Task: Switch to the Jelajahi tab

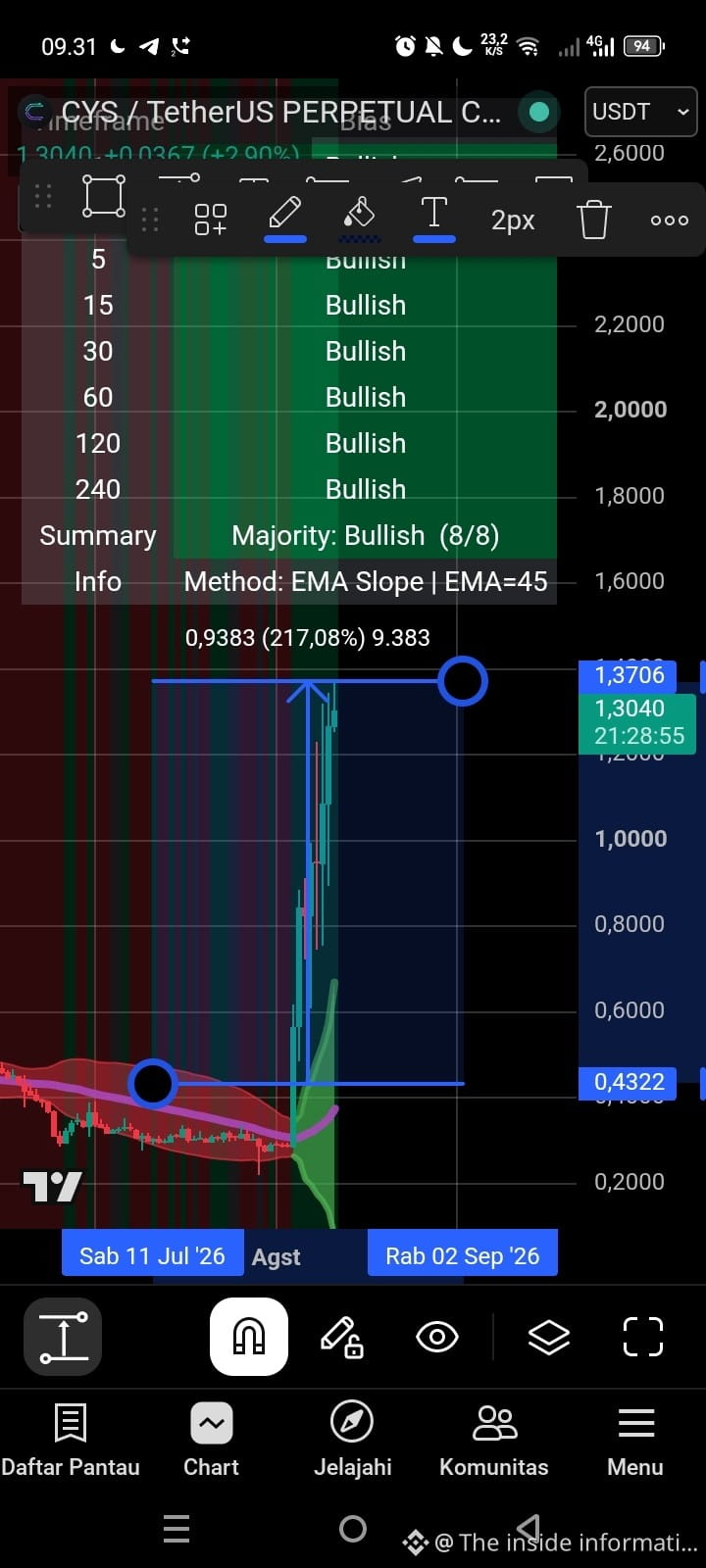Action: (x=352, y=1440)
